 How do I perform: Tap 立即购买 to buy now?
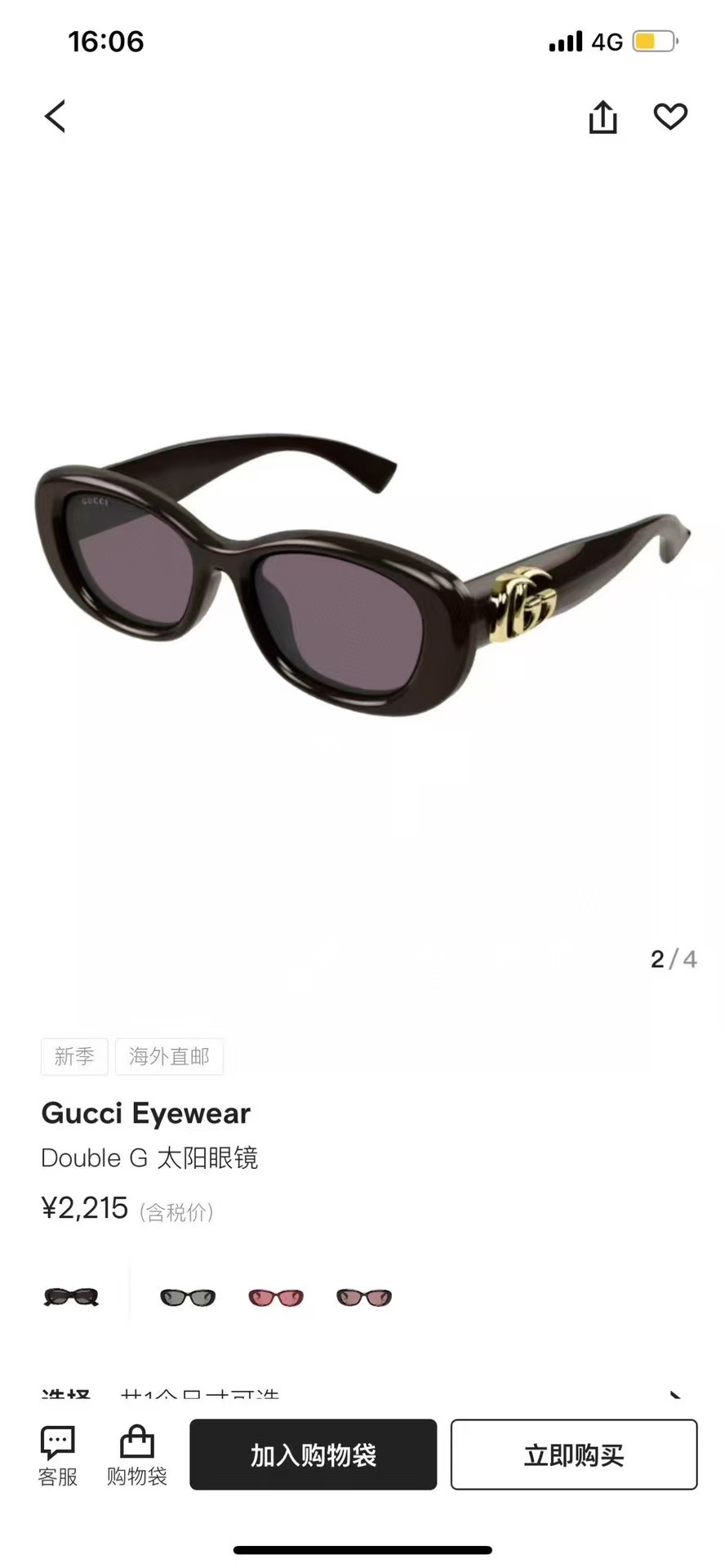click(574, 1455)
